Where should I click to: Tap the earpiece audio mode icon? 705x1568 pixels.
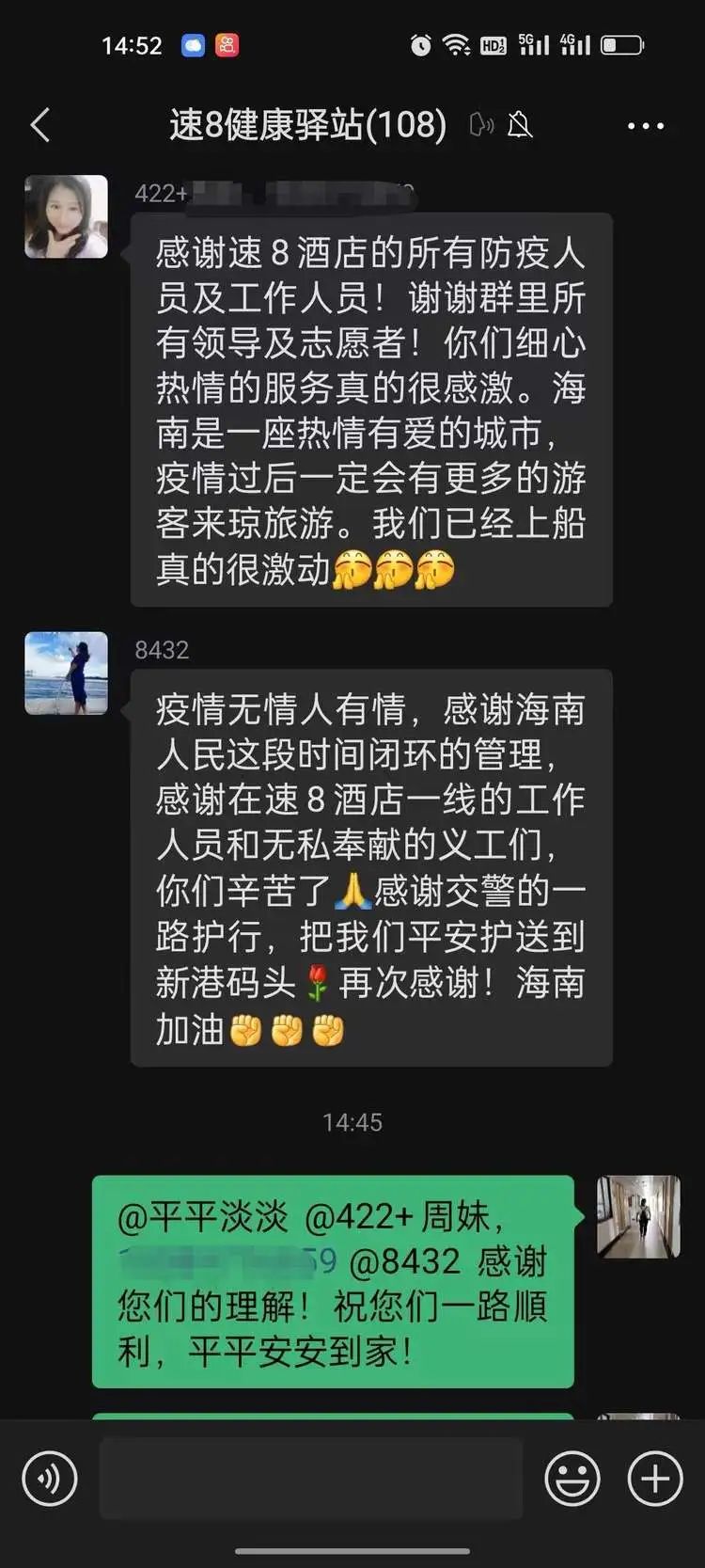(x=482, y=125)
